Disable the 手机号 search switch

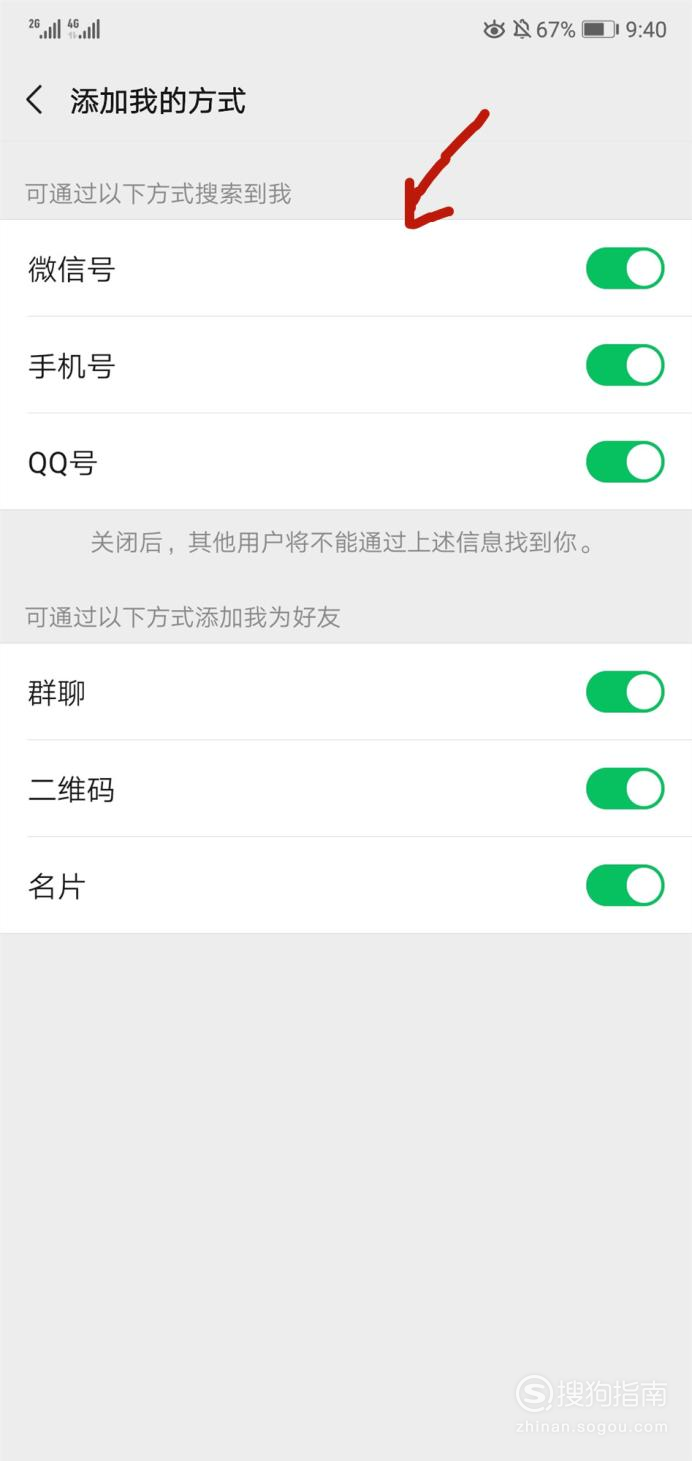(625, 365)
